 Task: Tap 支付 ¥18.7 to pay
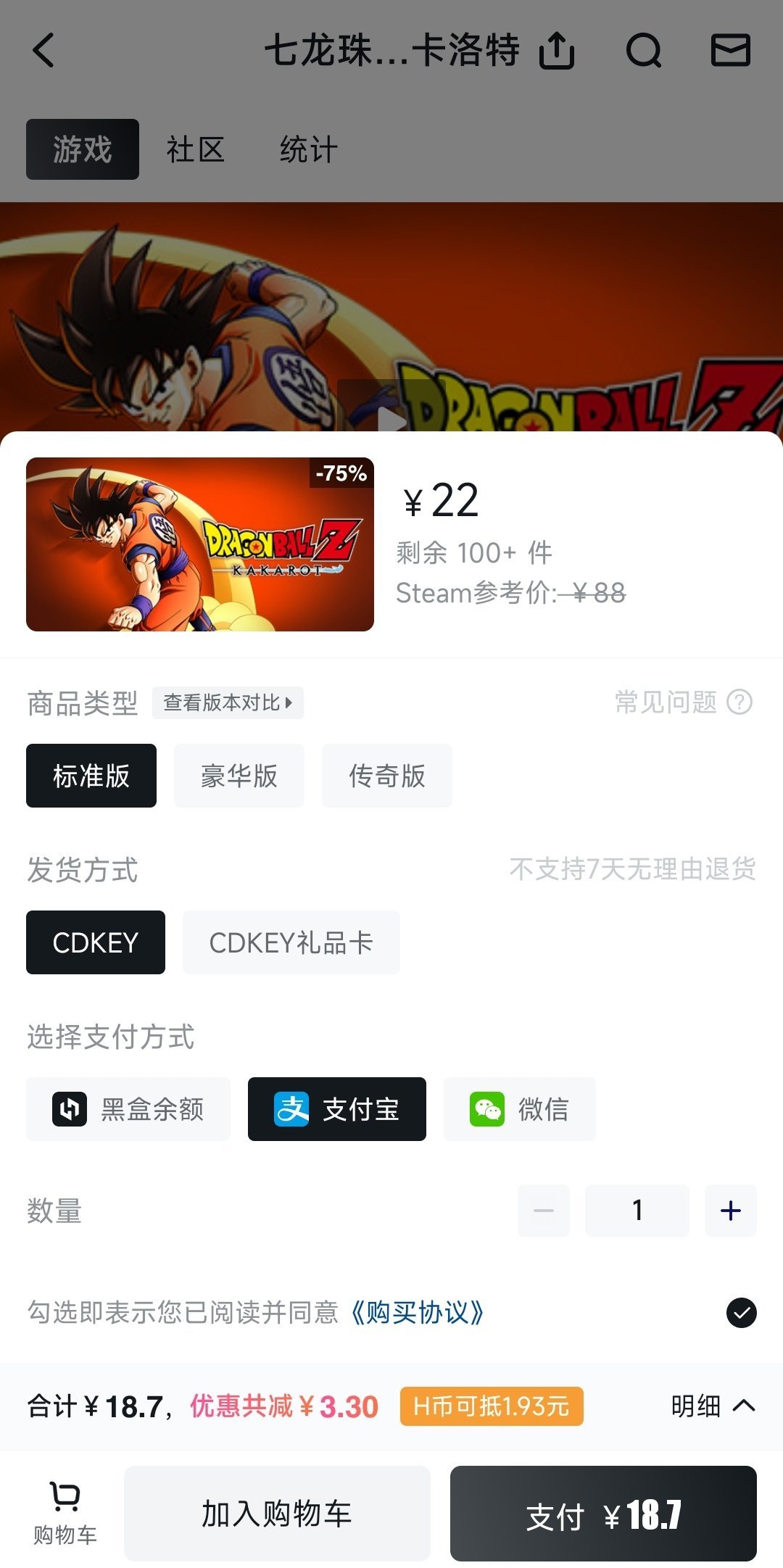point(603,1514)
